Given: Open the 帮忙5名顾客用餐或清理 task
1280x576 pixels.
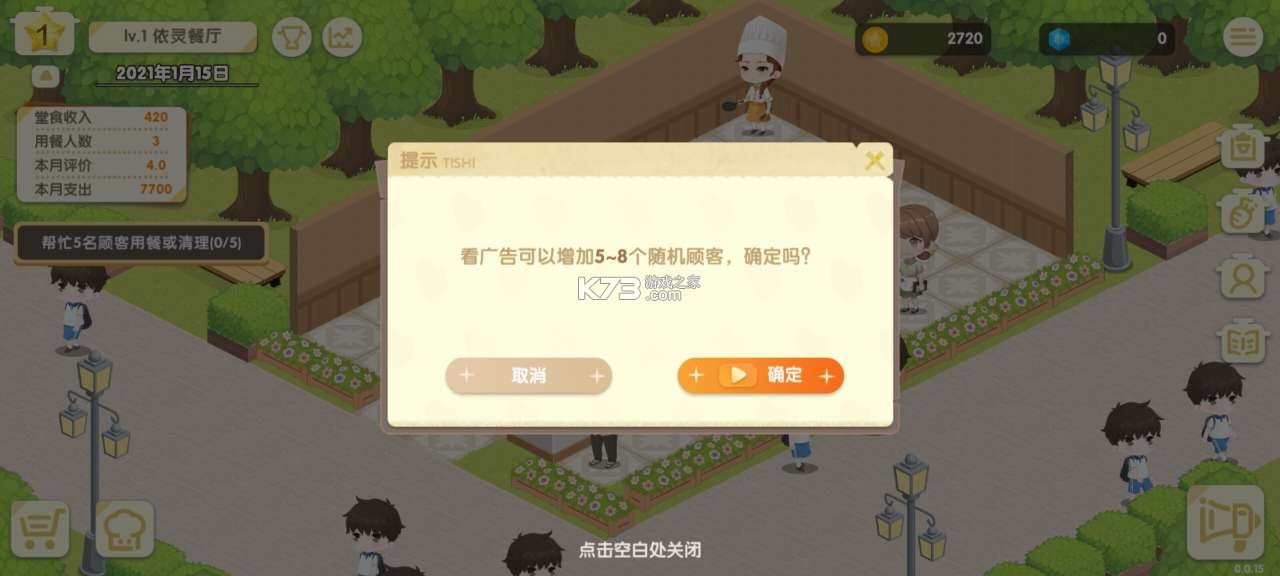Looking at the screenshot, I should point(140,242).
